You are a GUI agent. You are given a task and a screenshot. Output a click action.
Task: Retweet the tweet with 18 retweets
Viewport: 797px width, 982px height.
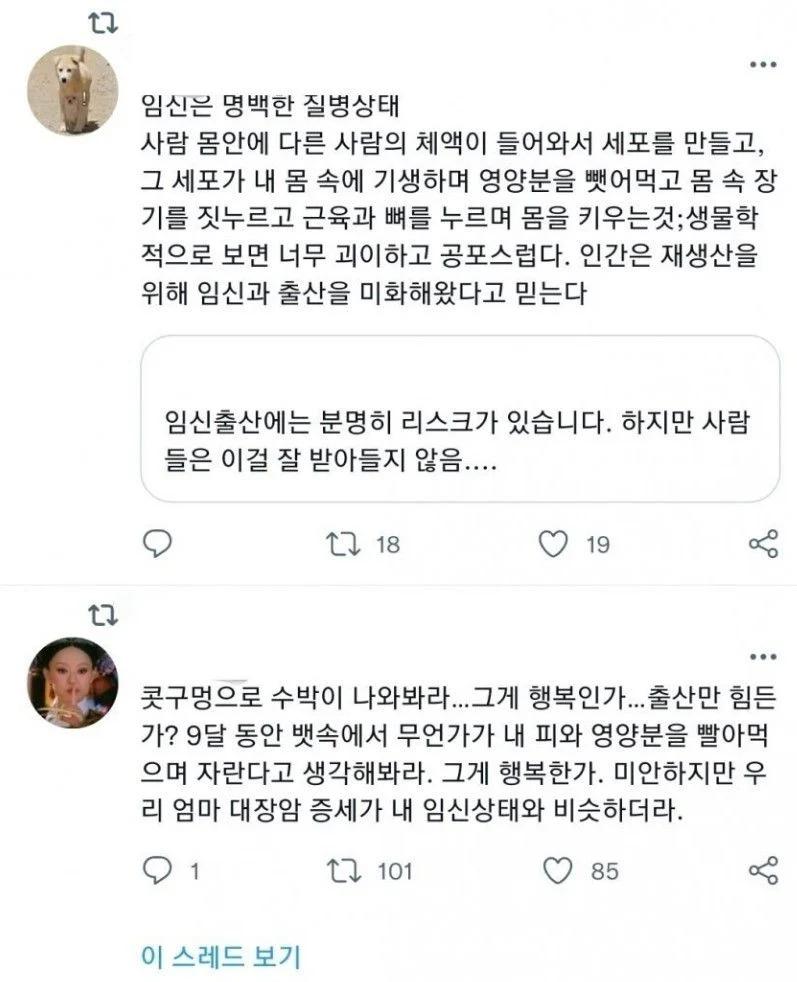[345, 543]
